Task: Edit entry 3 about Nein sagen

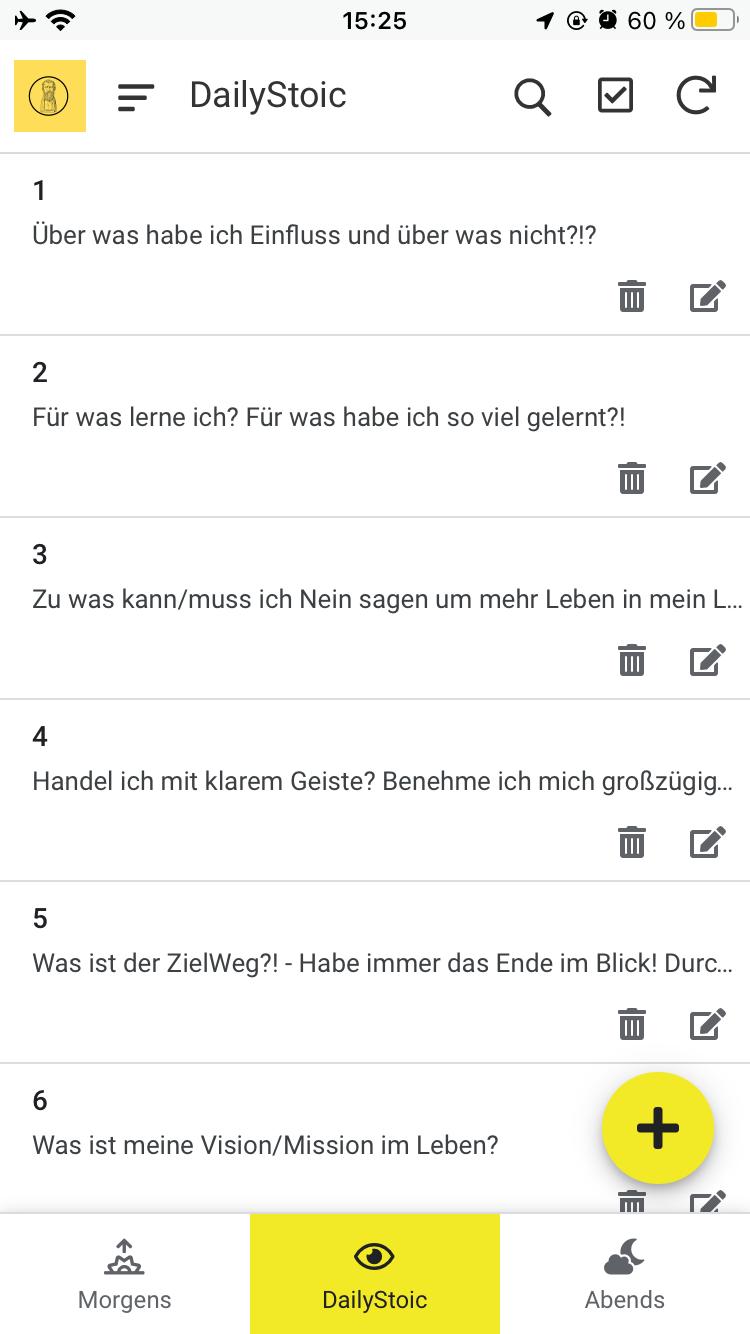Action: (707, 661)
